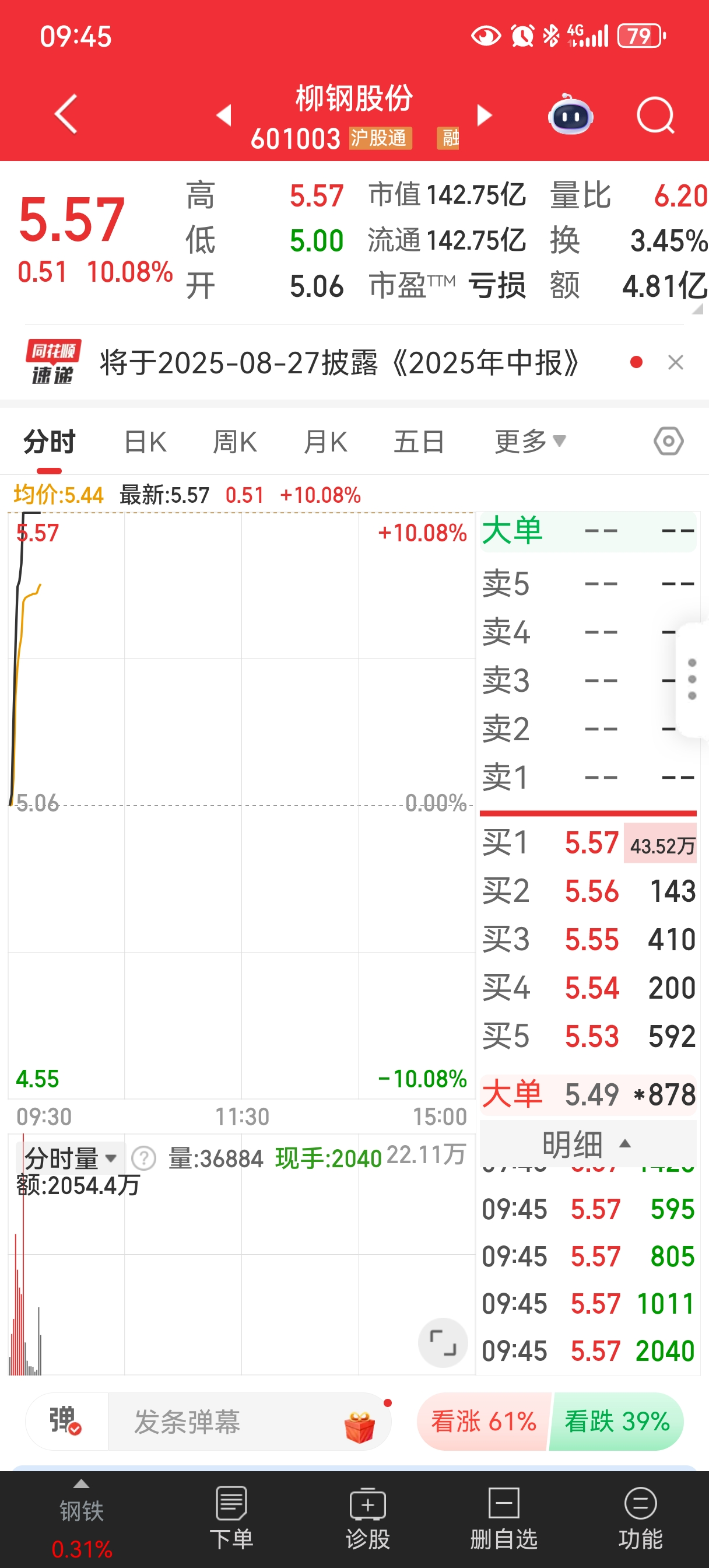The width and height of the screenshot is (709, 1568).
Task: Switch to the 周K chart tab
Action: 235,442
